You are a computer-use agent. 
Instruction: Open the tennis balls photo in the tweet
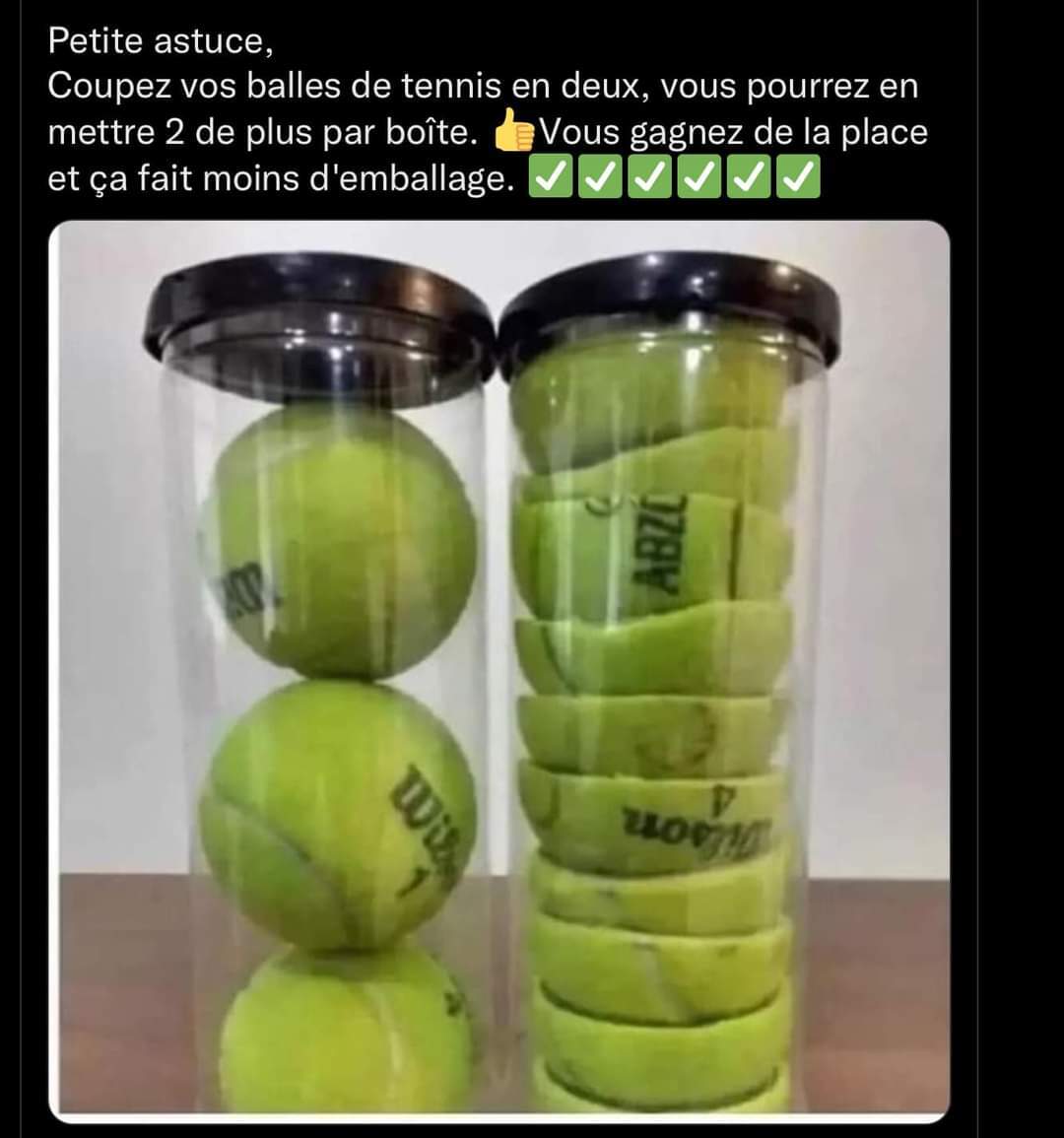[499, 670]
